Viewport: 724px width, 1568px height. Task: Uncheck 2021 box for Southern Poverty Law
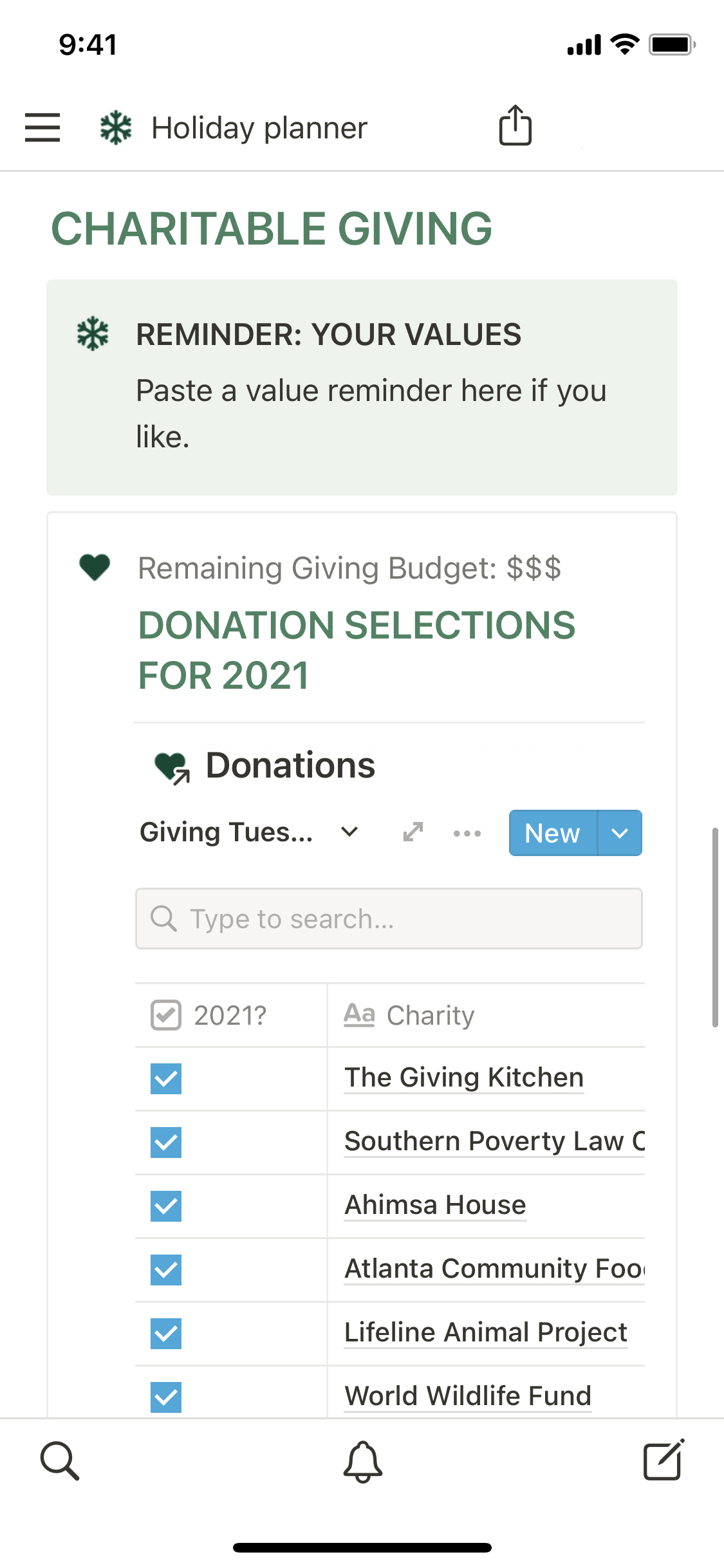click(x=166, y=1142)
